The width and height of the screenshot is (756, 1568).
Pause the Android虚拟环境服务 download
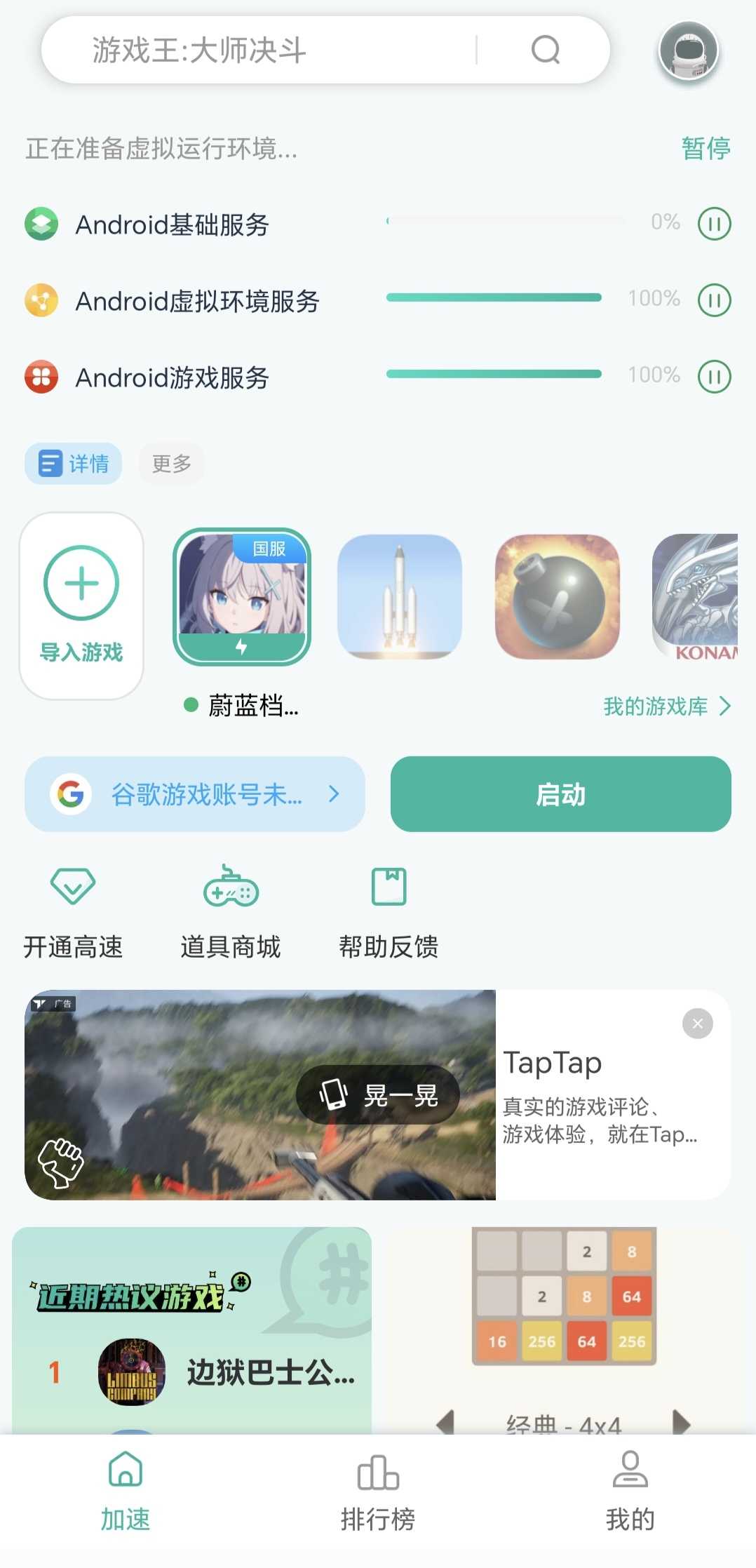714,300
